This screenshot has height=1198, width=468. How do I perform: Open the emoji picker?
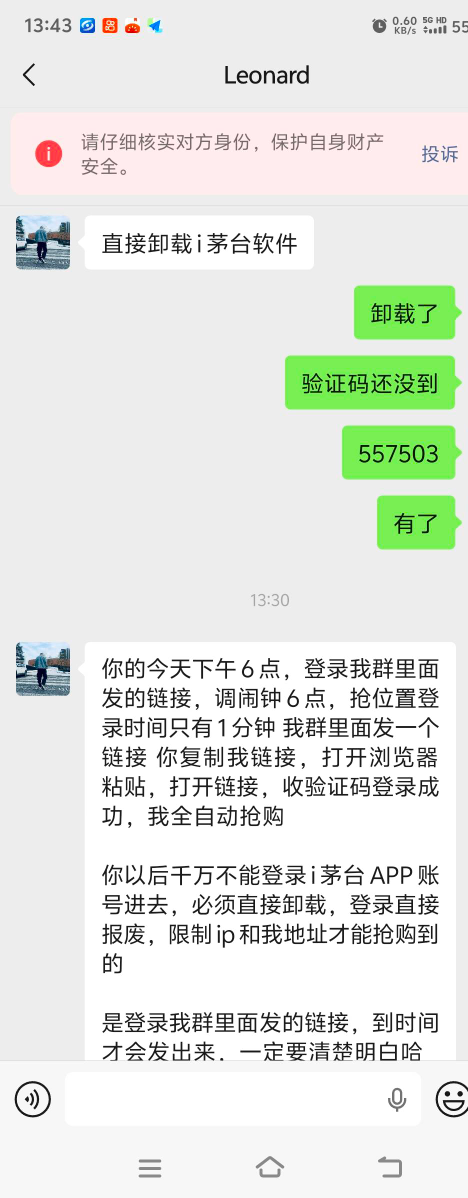pyautogui.click(x=451, y=1099)
